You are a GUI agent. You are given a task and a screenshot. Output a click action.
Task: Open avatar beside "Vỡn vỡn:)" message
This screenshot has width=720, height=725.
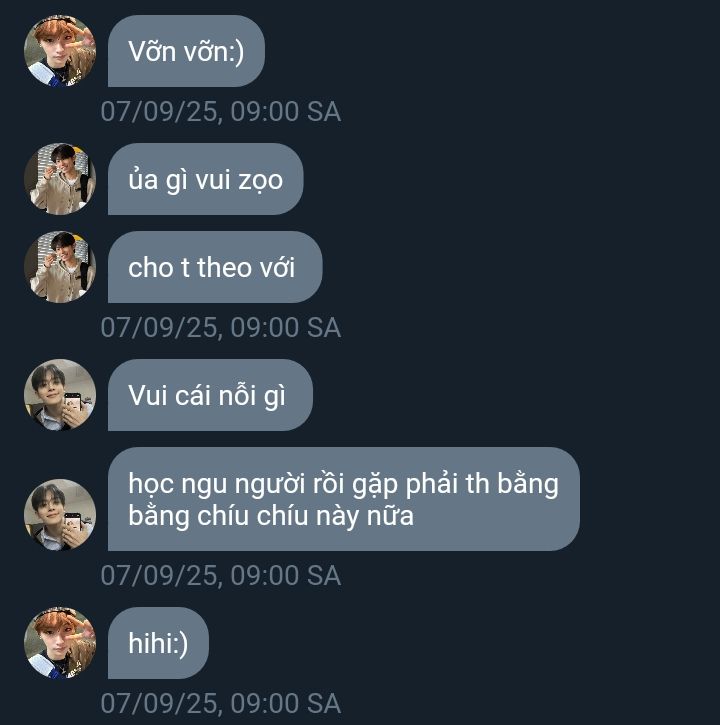(60, 51)
